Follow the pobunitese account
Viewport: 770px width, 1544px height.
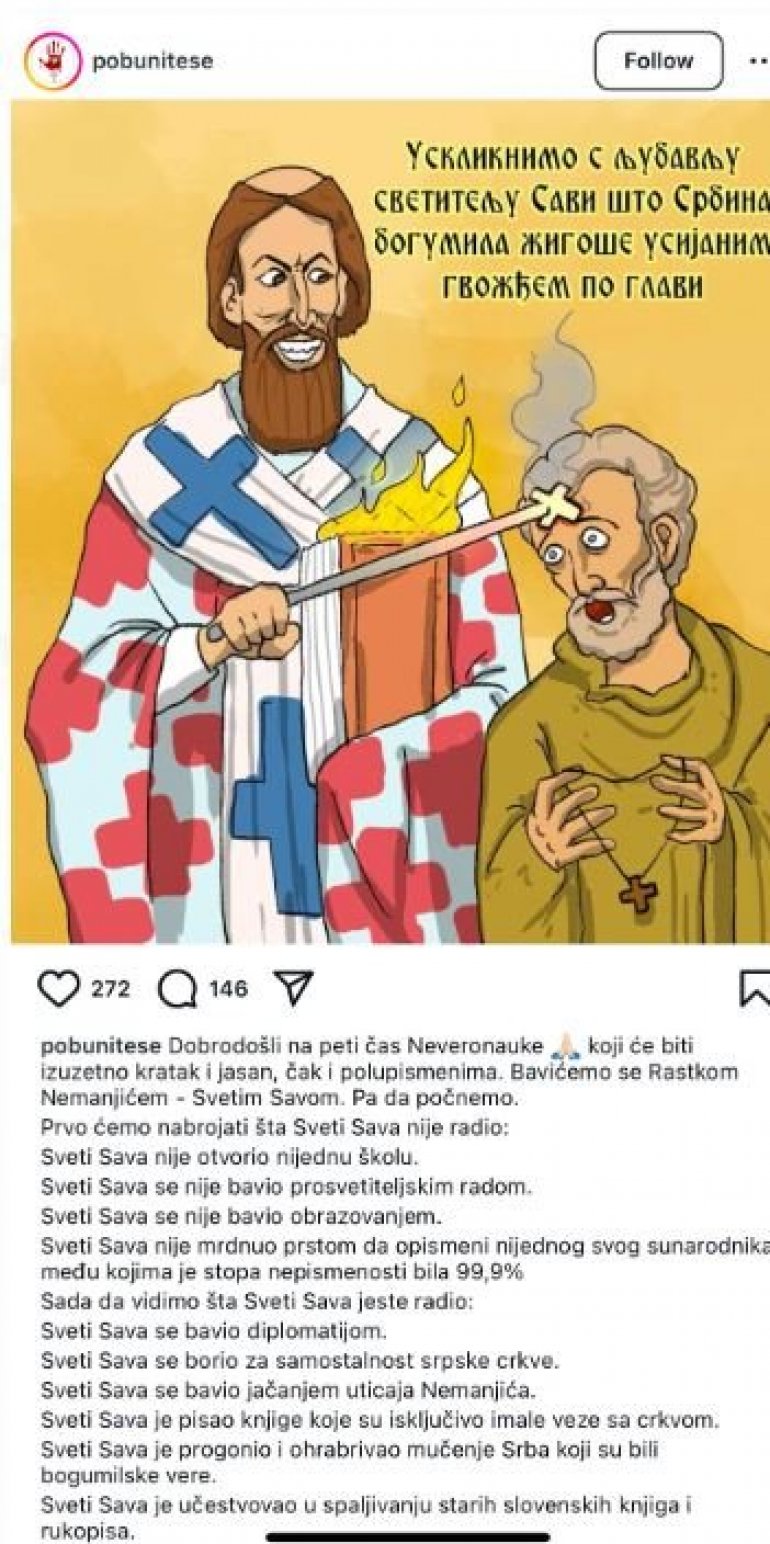[x=657, y=61]
